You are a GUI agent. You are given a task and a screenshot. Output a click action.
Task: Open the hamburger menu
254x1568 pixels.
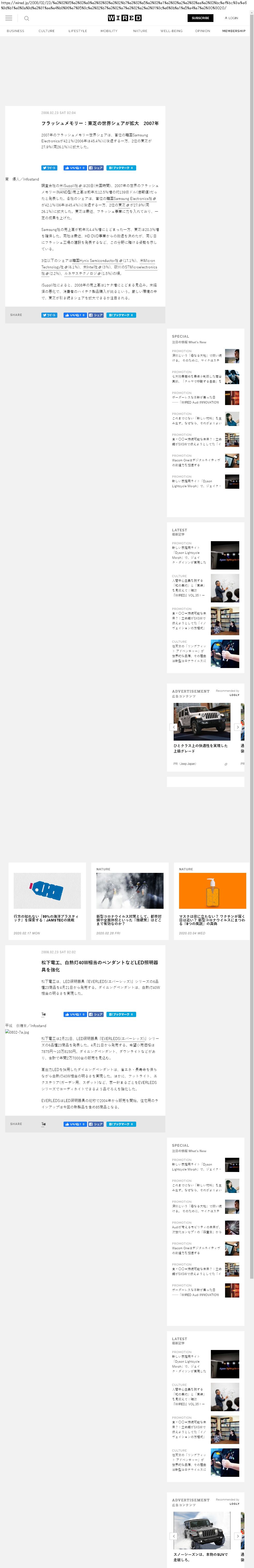pos(9,18)
